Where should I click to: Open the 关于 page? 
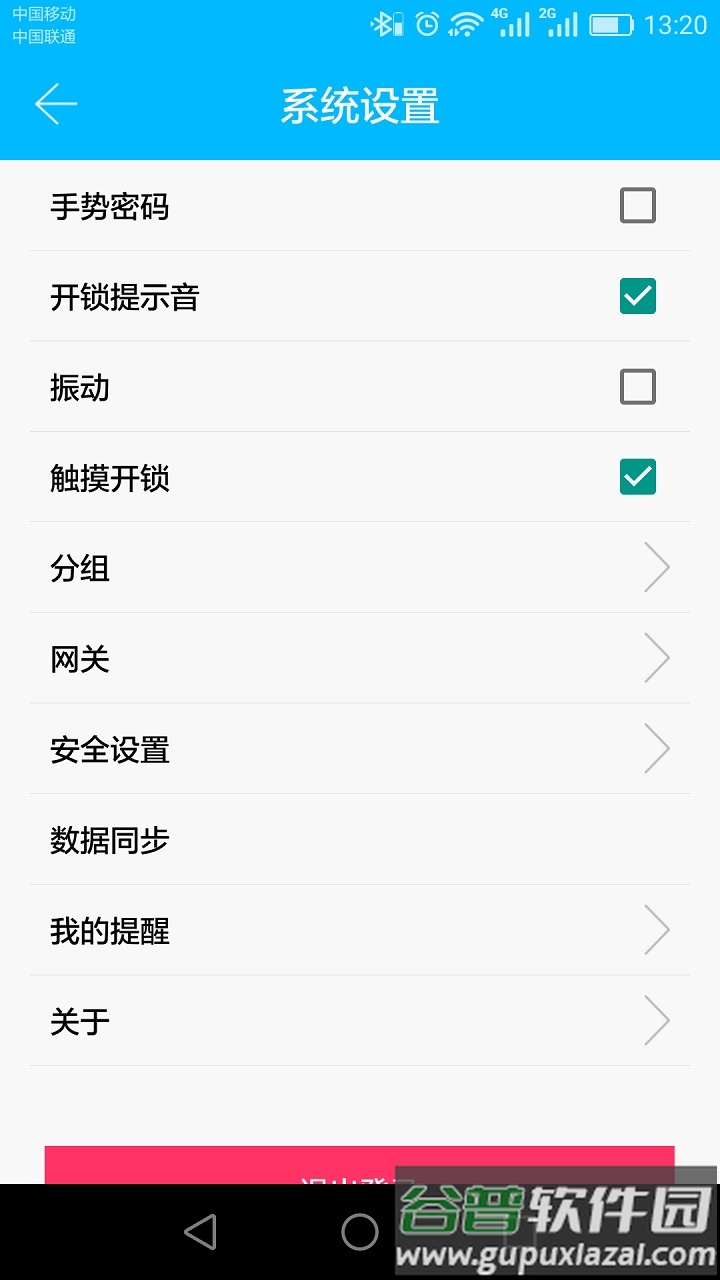[360, 1021]
